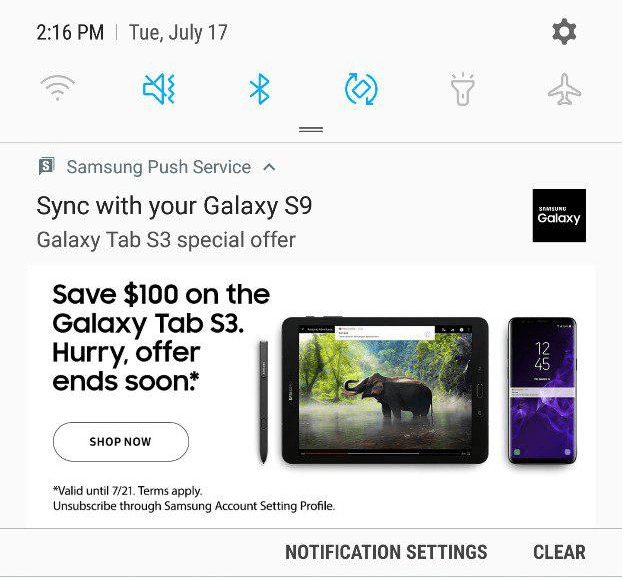Toggle the auto-rotate quick setting
The image size is (625, 580).
361,90
